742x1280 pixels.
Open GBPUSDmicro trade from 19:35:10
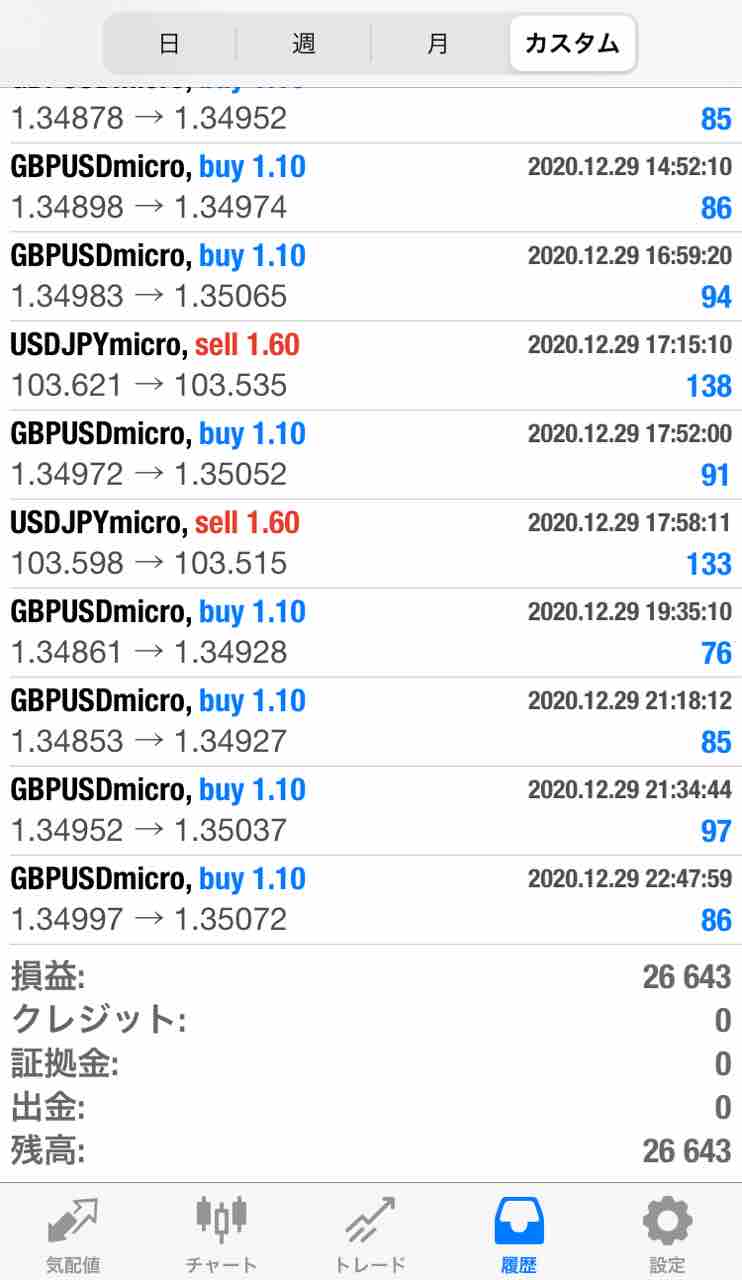pos(371,632)
